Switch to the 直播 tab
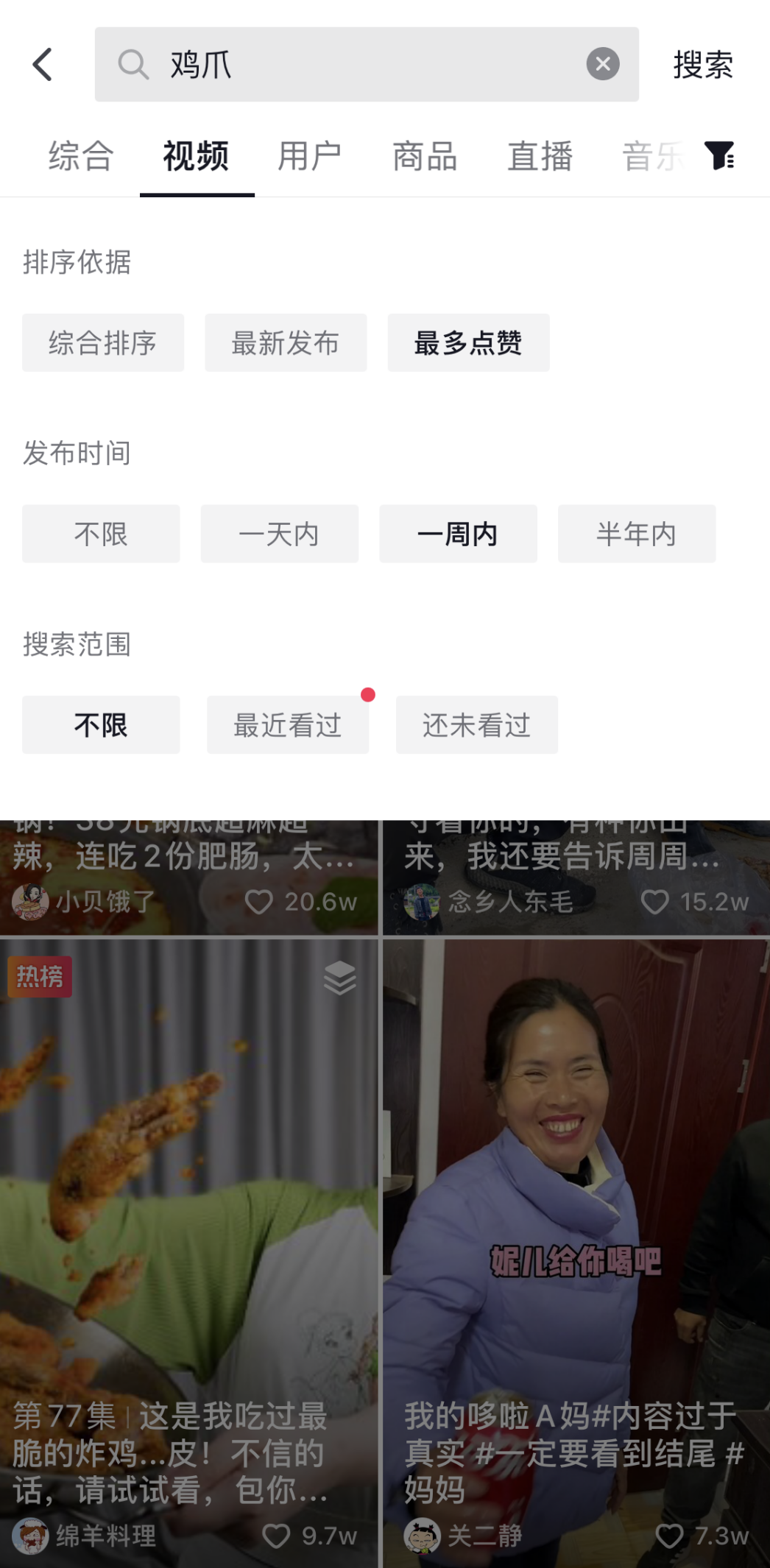 tap(540, 157)
